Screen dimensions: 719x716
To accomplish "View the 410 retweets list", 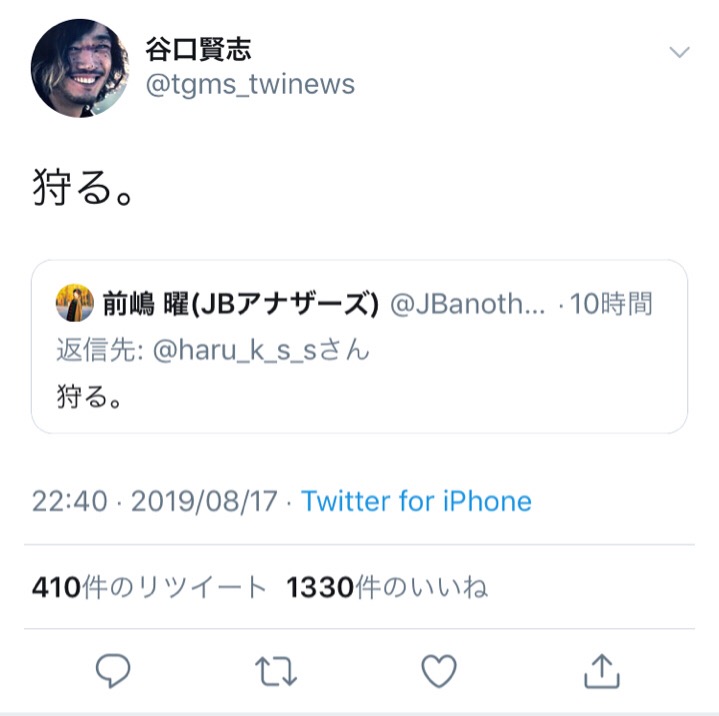I will tap(149, 587).
